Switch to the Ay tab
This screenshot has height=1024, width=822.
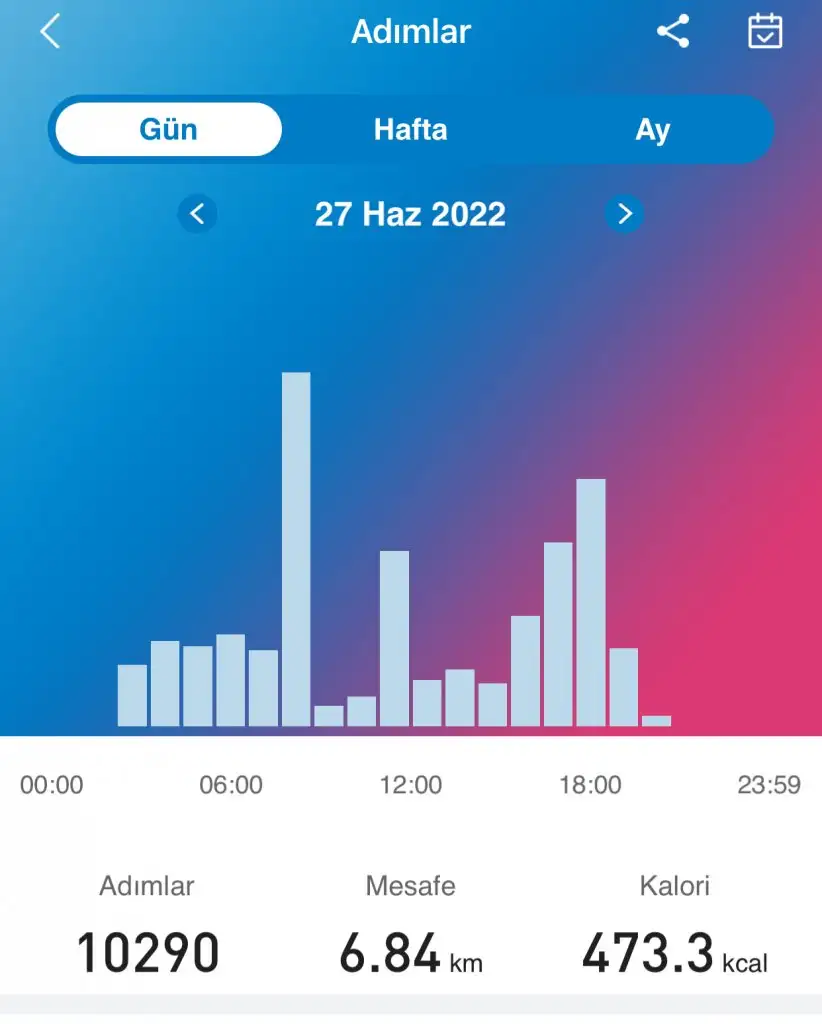click(652, 130)
